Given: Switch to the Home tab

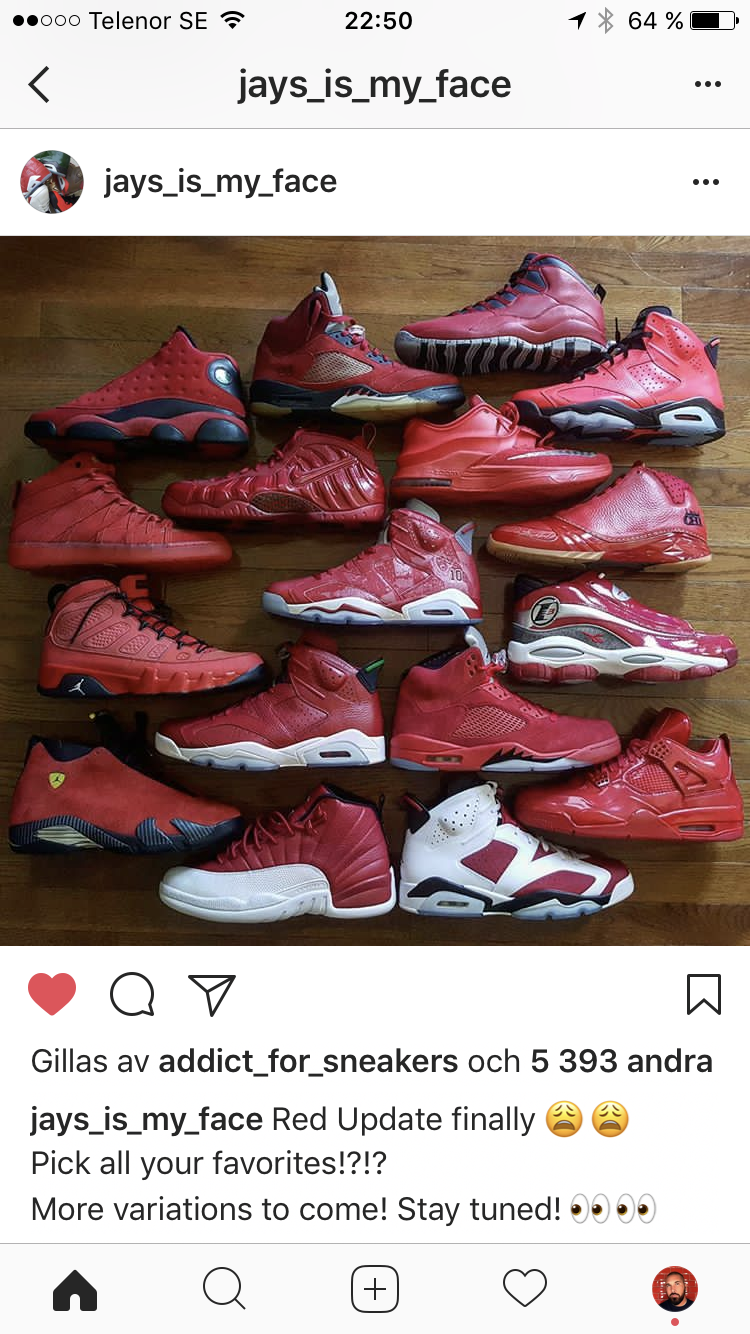Looking at the screenshot, I should tap(75, 1289).
